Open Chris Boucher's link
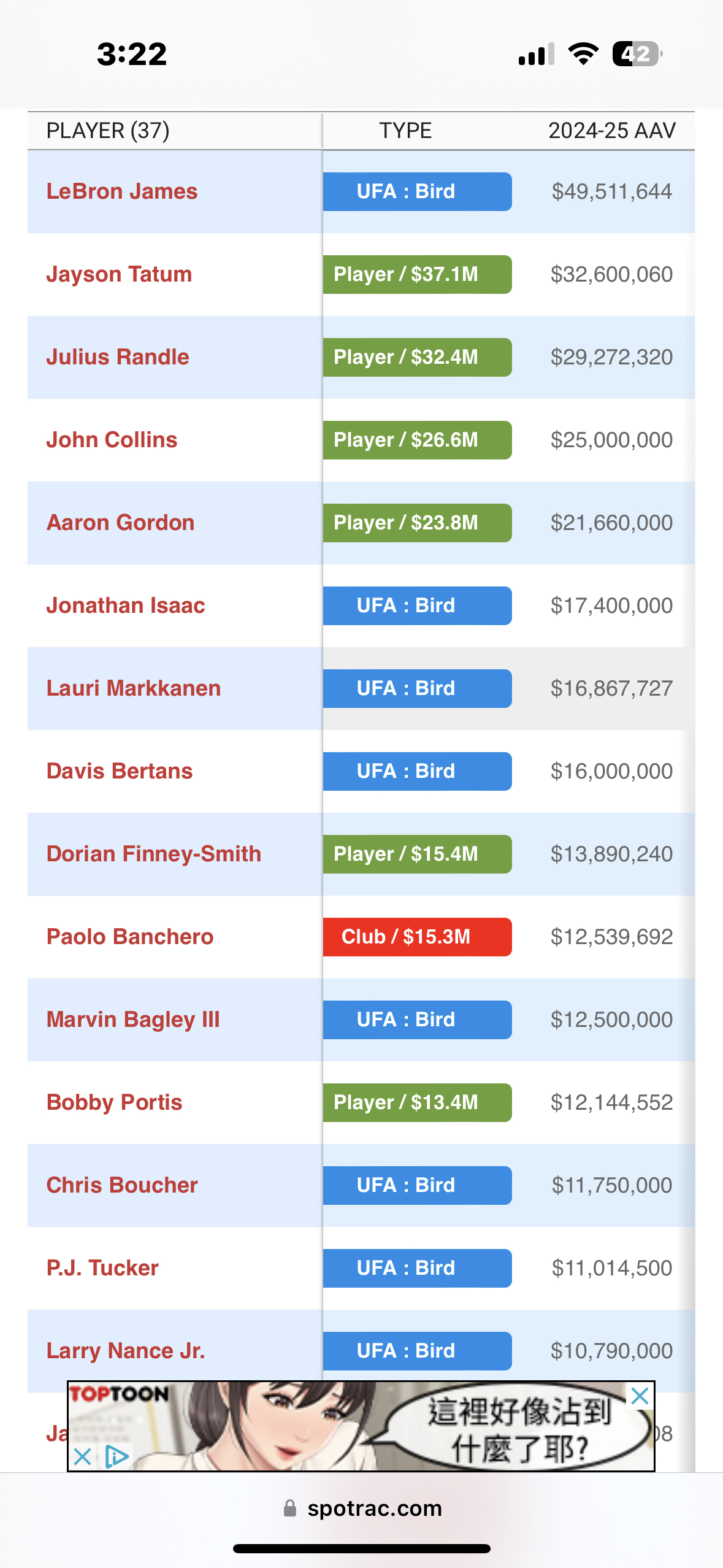This screenshot has width=723, height=1568. point(122,1185)
